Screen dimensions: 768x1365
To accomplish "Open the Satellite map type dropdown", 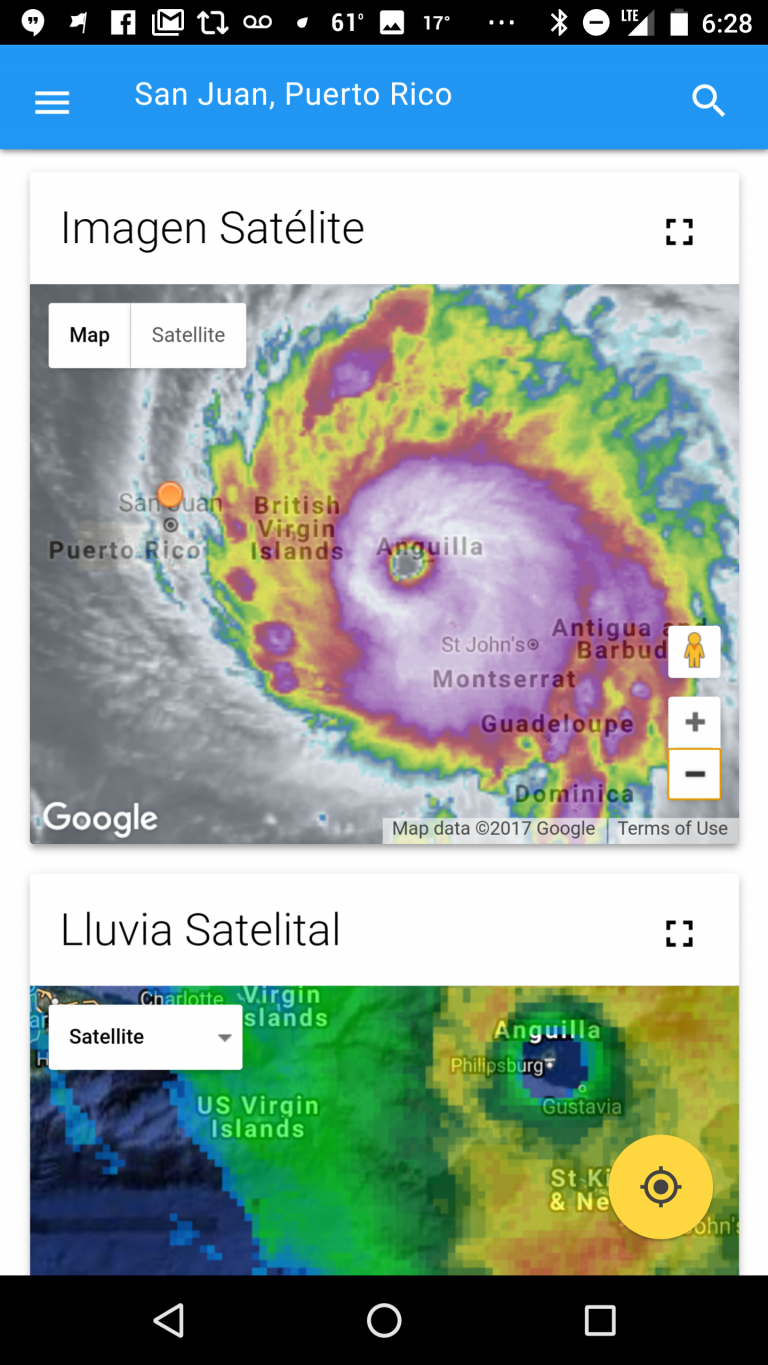I will [146, 1037].
